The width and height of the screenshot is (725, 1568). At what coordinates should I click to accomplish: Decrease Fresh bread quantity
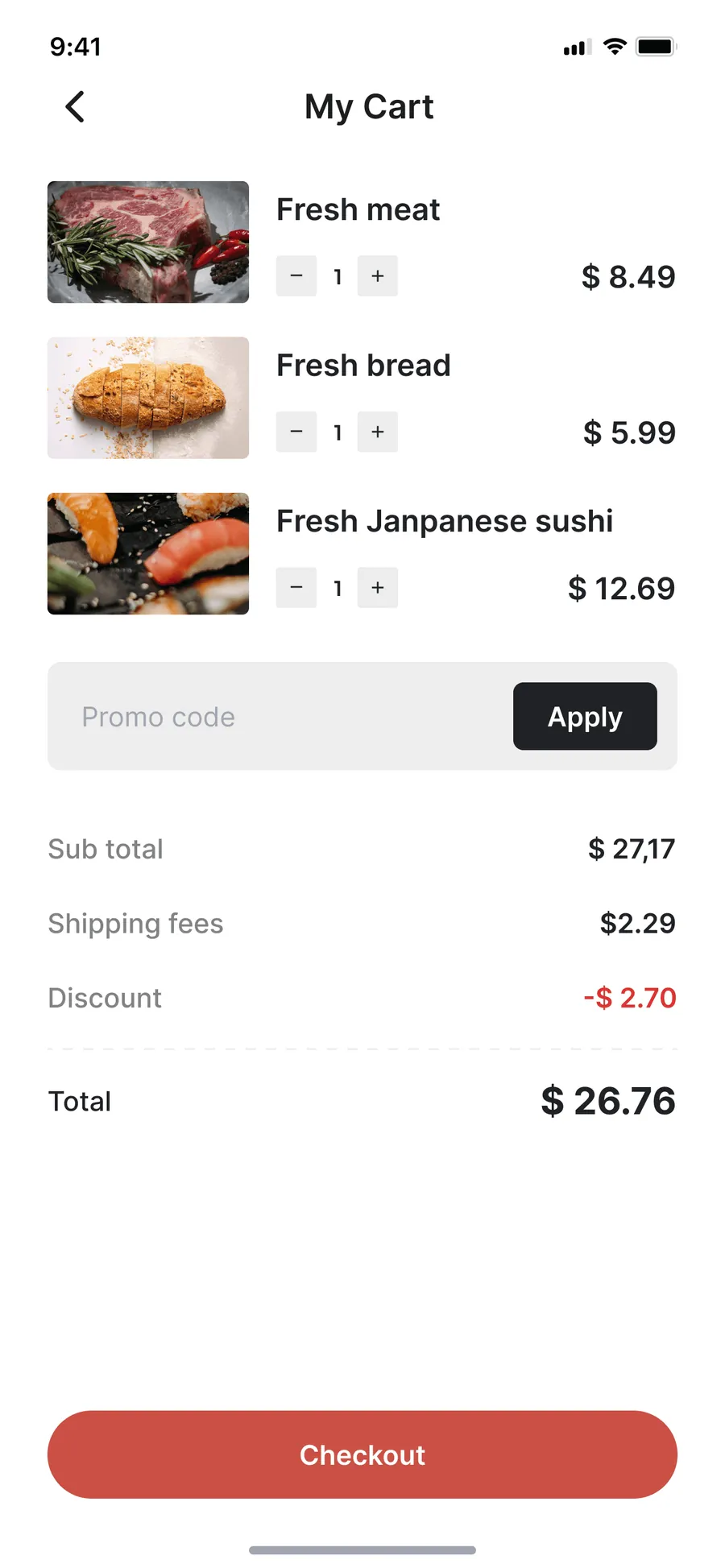pos(296,432)
